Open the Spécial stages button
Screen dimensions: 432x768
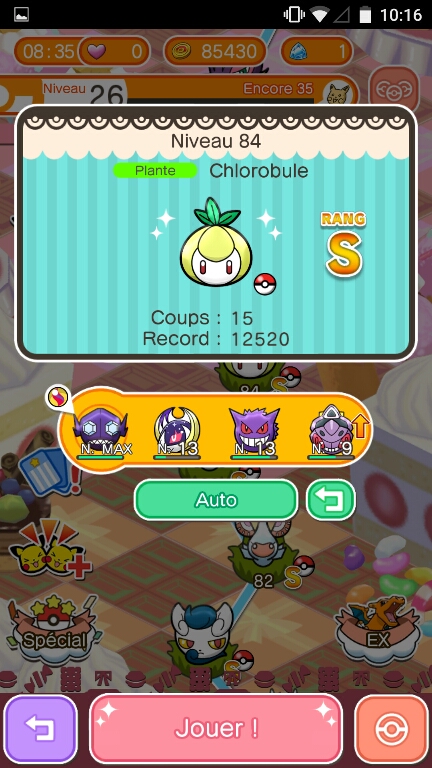[54, 628]
